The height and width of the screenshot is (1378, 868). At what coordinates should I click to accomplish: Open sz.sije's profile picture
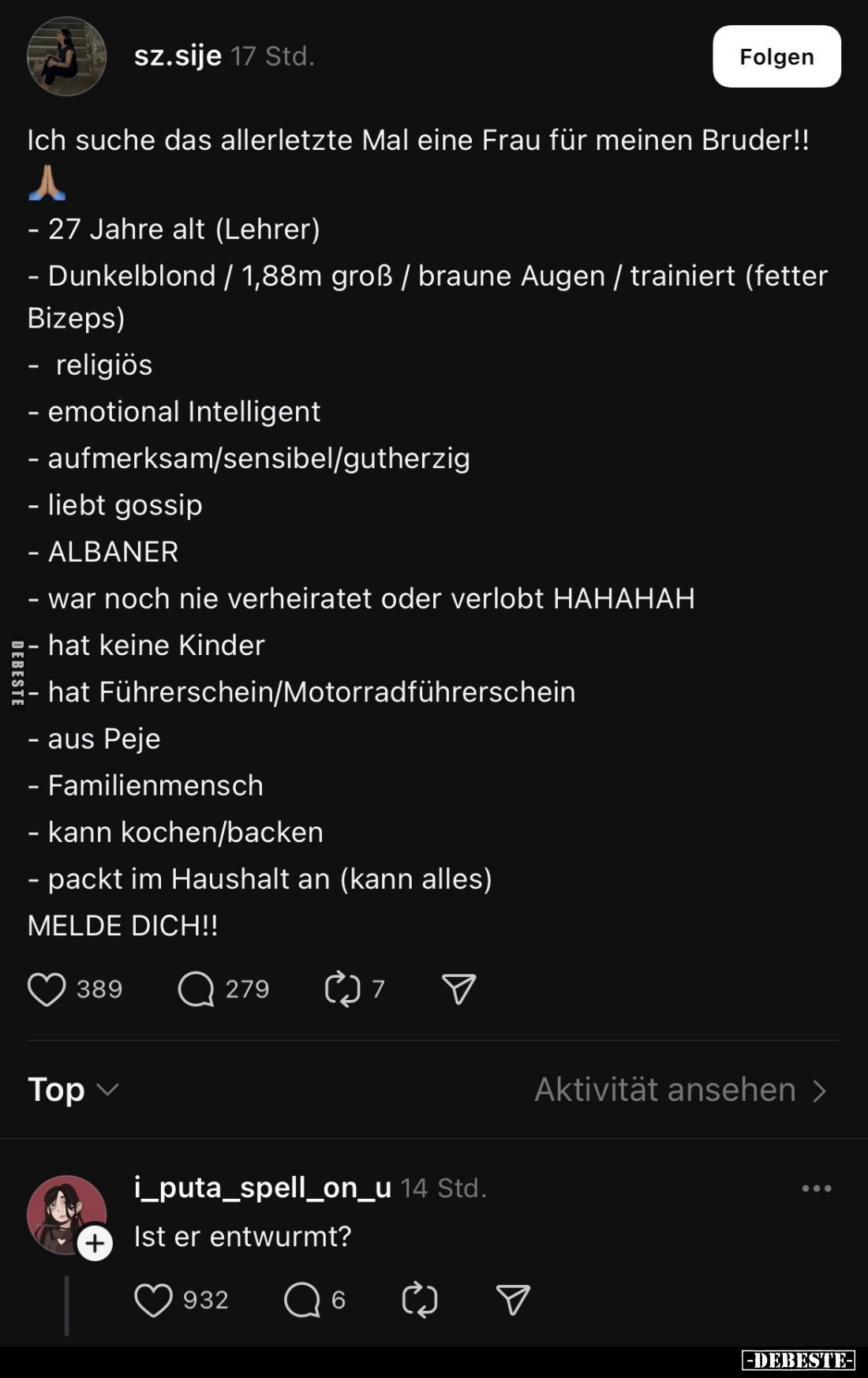click(x=66, y=57)
